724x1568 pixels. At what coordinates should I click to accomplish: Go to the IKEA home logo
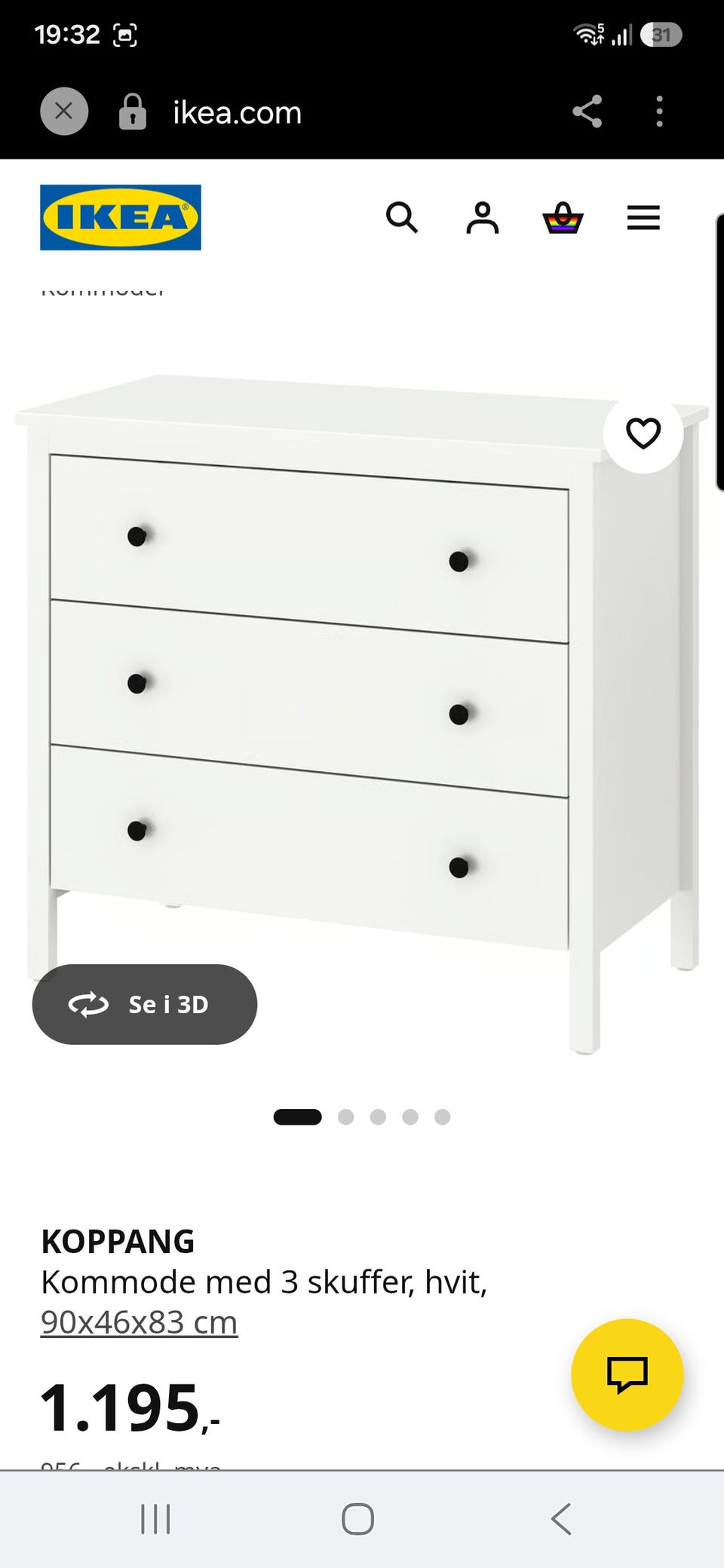tap(121, 217)
